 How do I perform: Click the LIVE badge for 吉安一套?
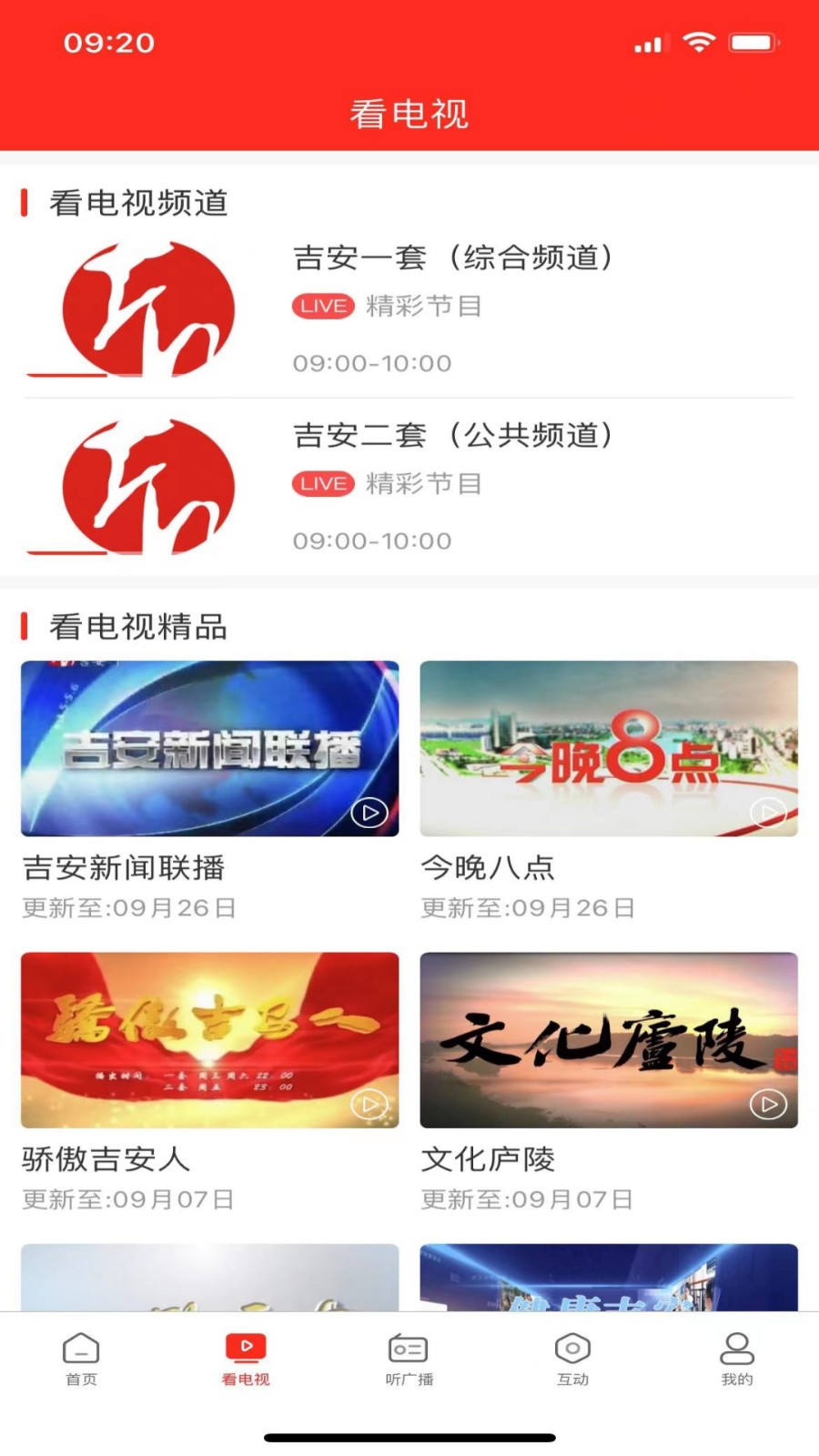(x=322, y=306)
